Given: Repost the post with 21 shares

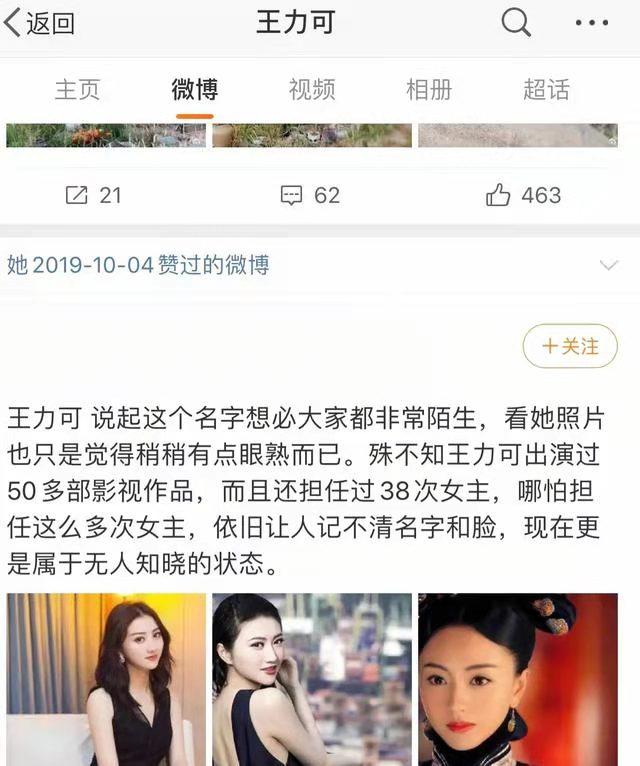Looking at the screenshot, I should coord(93,195).
